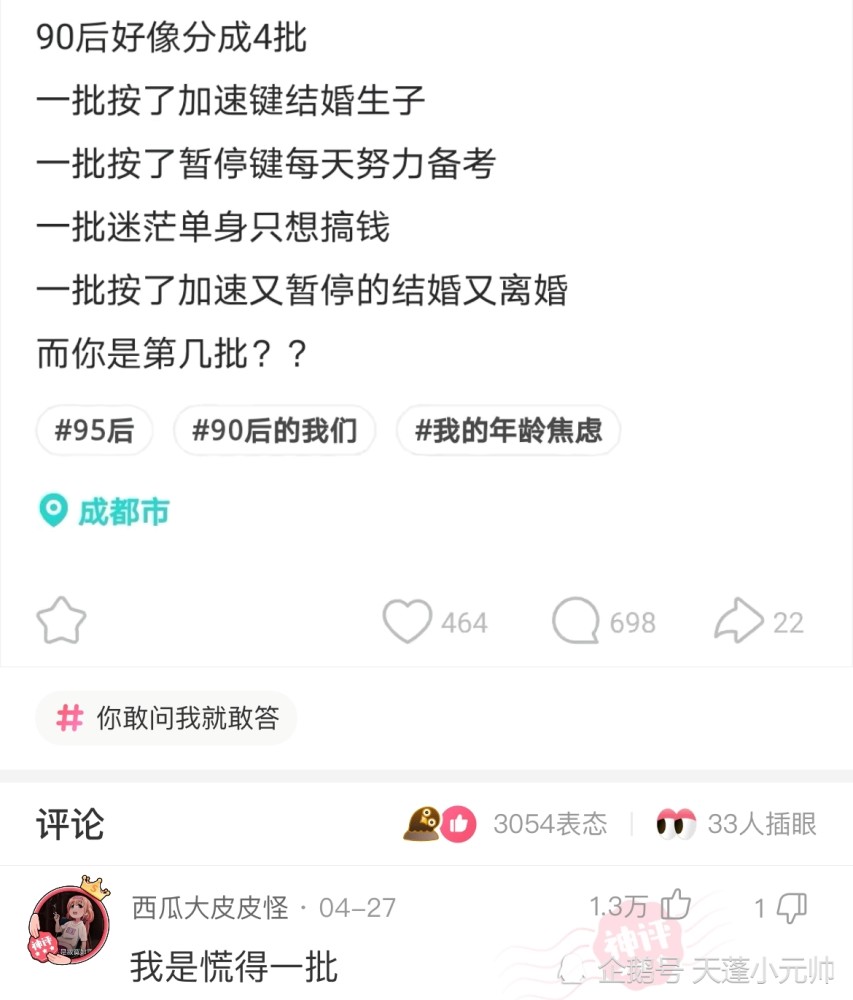Tap the 33人插眼 button
Viewport: 853px width, 1000px height.
pyautogui.click(x=736, y=823)
